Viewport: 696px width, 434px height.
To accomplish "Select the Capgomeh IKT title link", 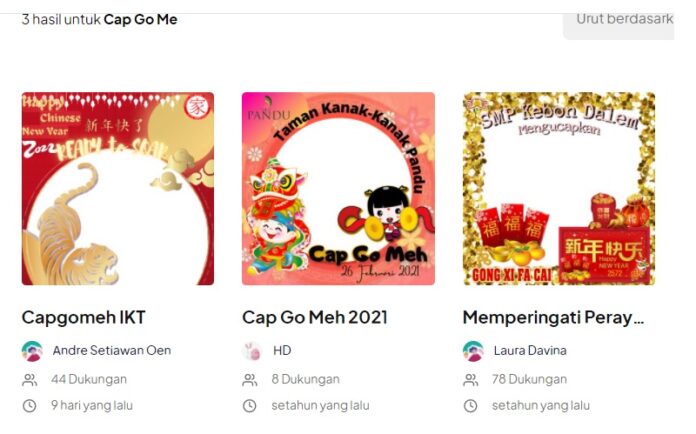I will pos(84,317).
